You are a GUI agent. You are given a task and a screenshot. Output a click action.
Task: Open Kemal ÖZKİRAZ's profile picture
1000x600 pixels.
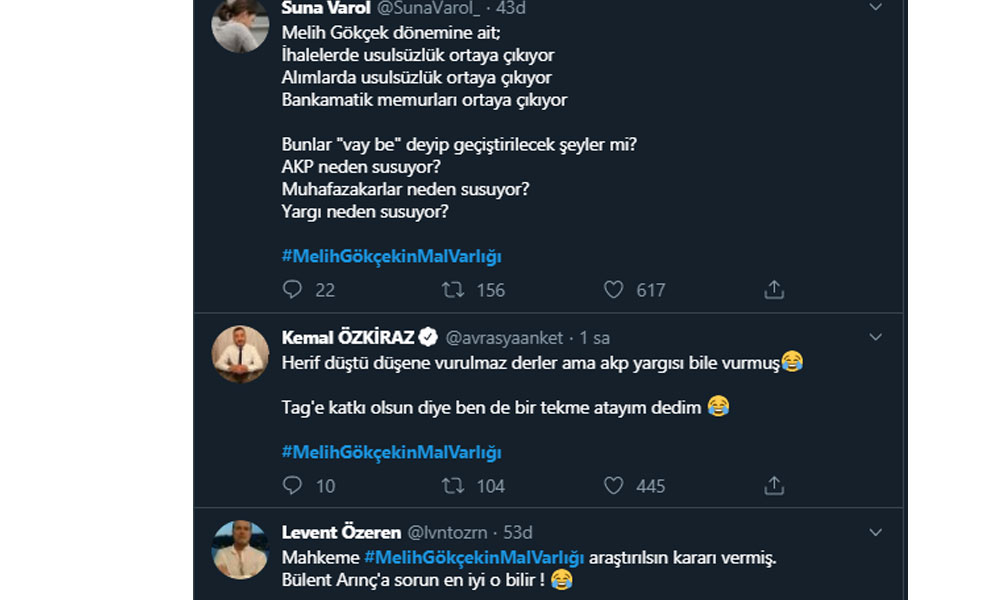pyautogui.click(x=241, y=354)
